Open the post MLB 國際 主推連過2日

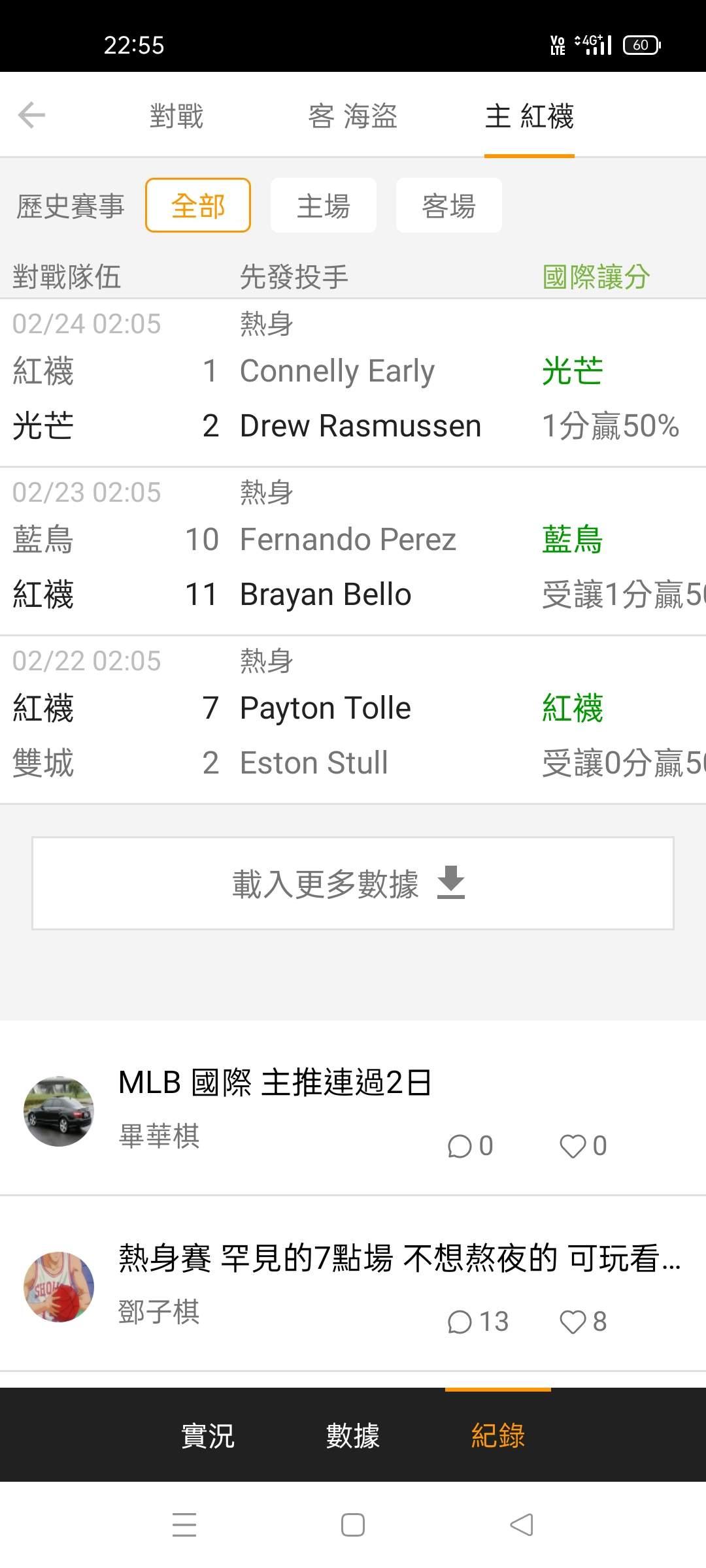[x=275, y=1083]
